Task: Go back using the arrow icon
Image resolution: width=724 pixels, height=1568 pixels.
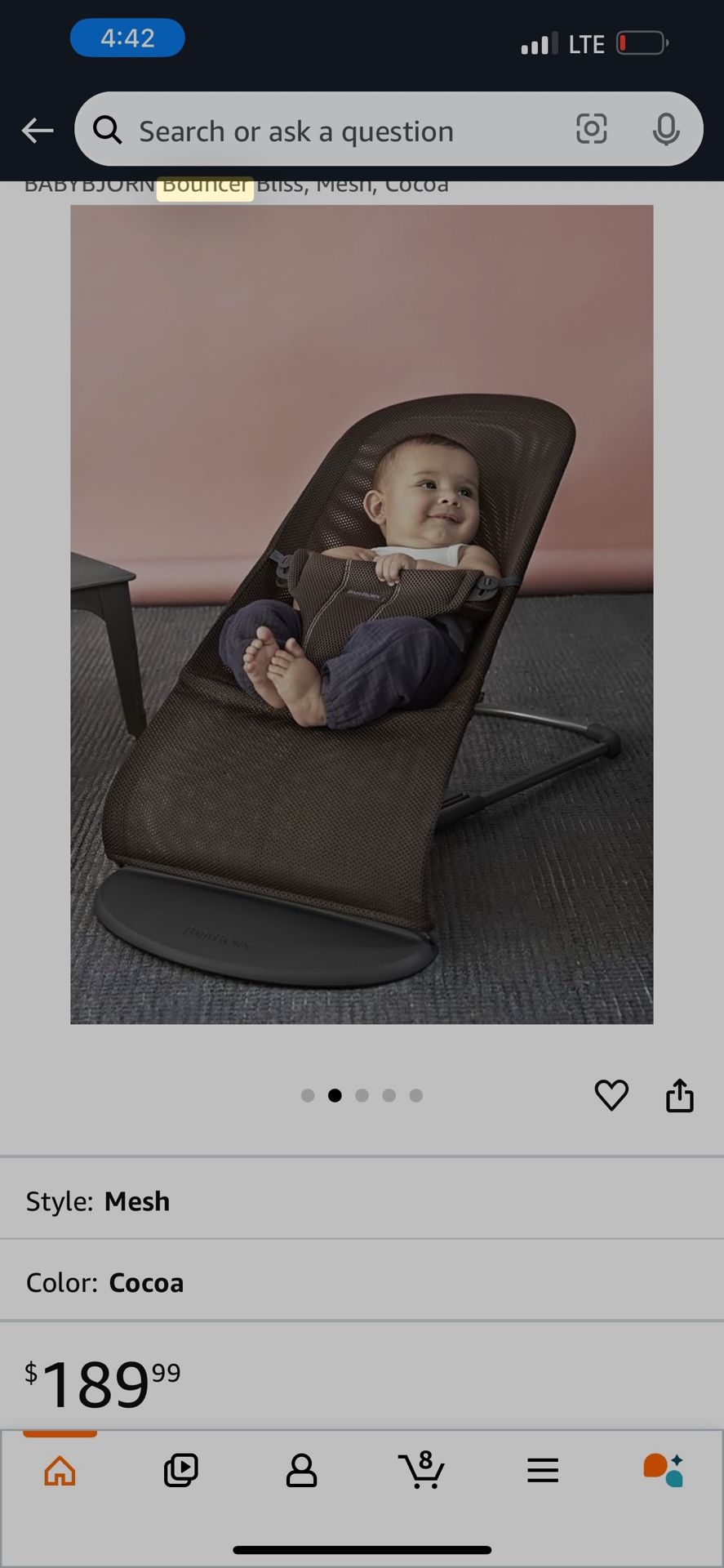Action: 38,130
